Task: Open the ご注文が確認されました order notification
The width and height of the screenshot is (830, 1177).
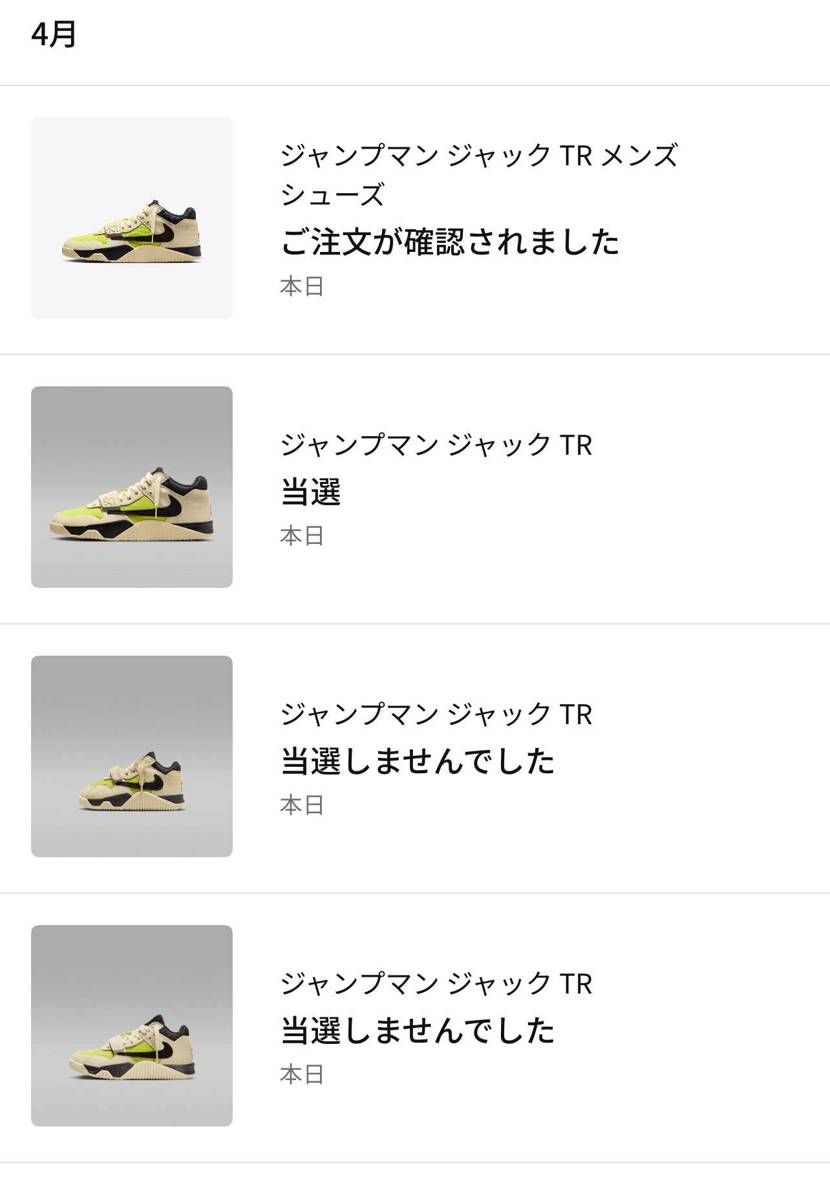Action: 449,241
